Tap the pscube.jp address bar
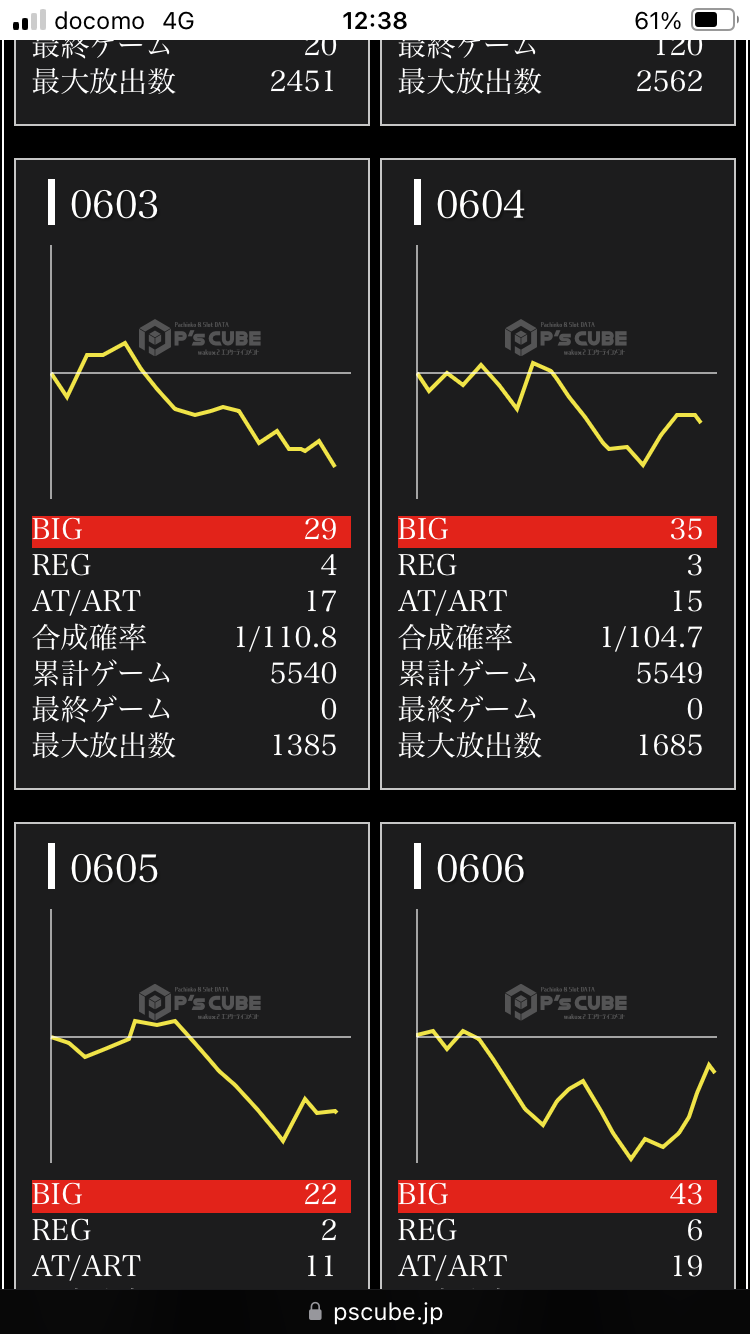The image size is (750, 1334). (375, 1311)
